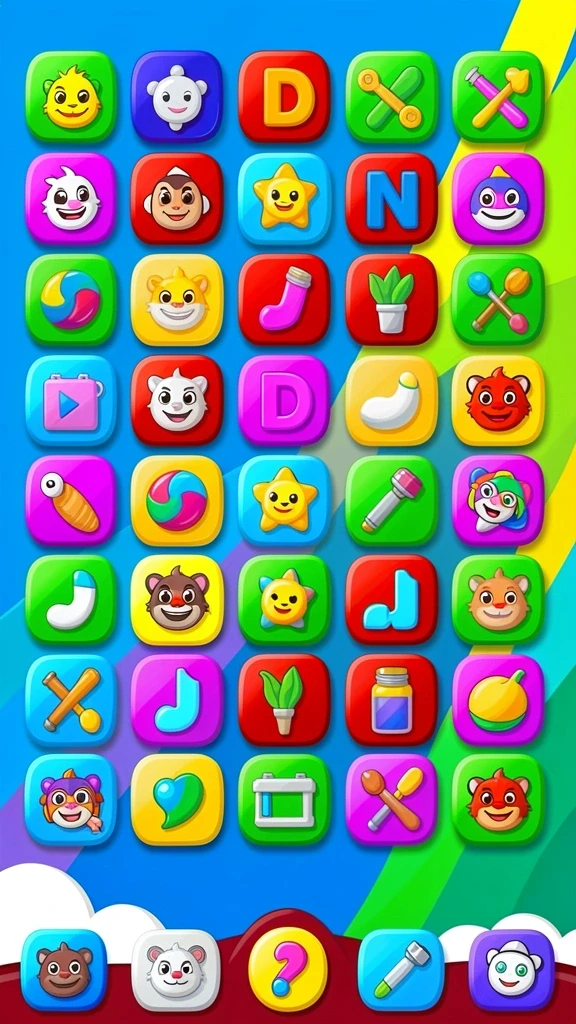Tap the purple jar tile
The width and height of the screenshot is (576, 1024).
pos(391,700)
